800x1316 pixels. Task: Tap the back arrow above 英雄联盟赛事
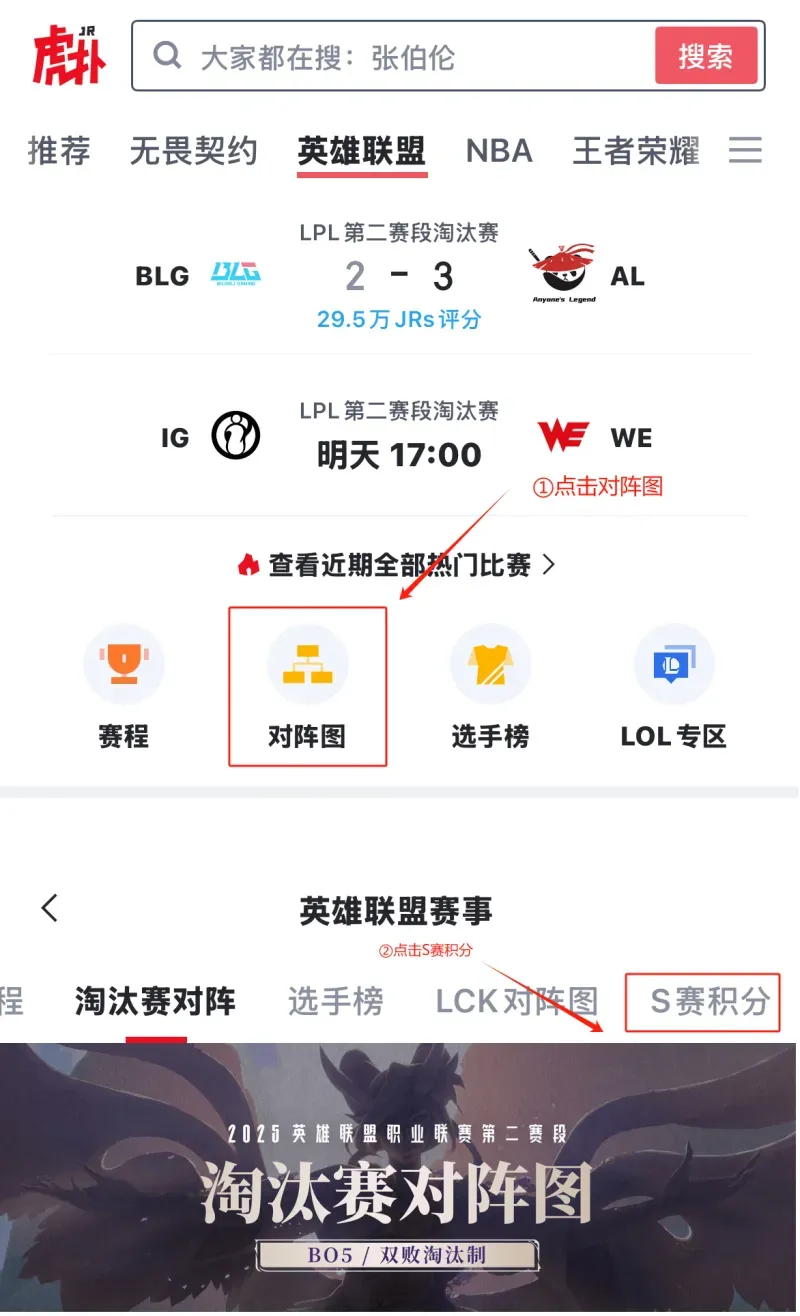click(x=49, y=908)
